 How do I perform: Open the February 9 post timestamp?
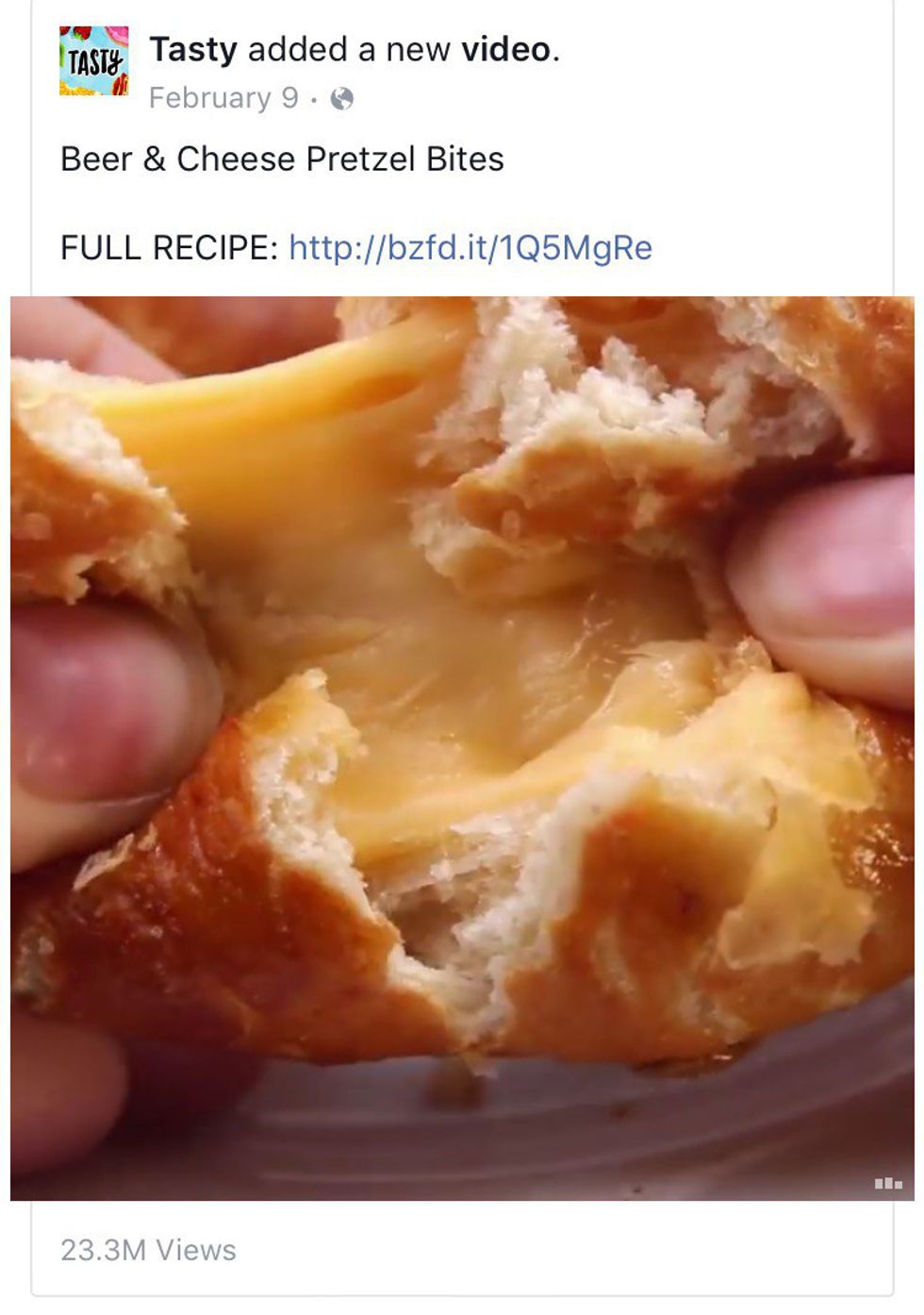tap(223, 98)
